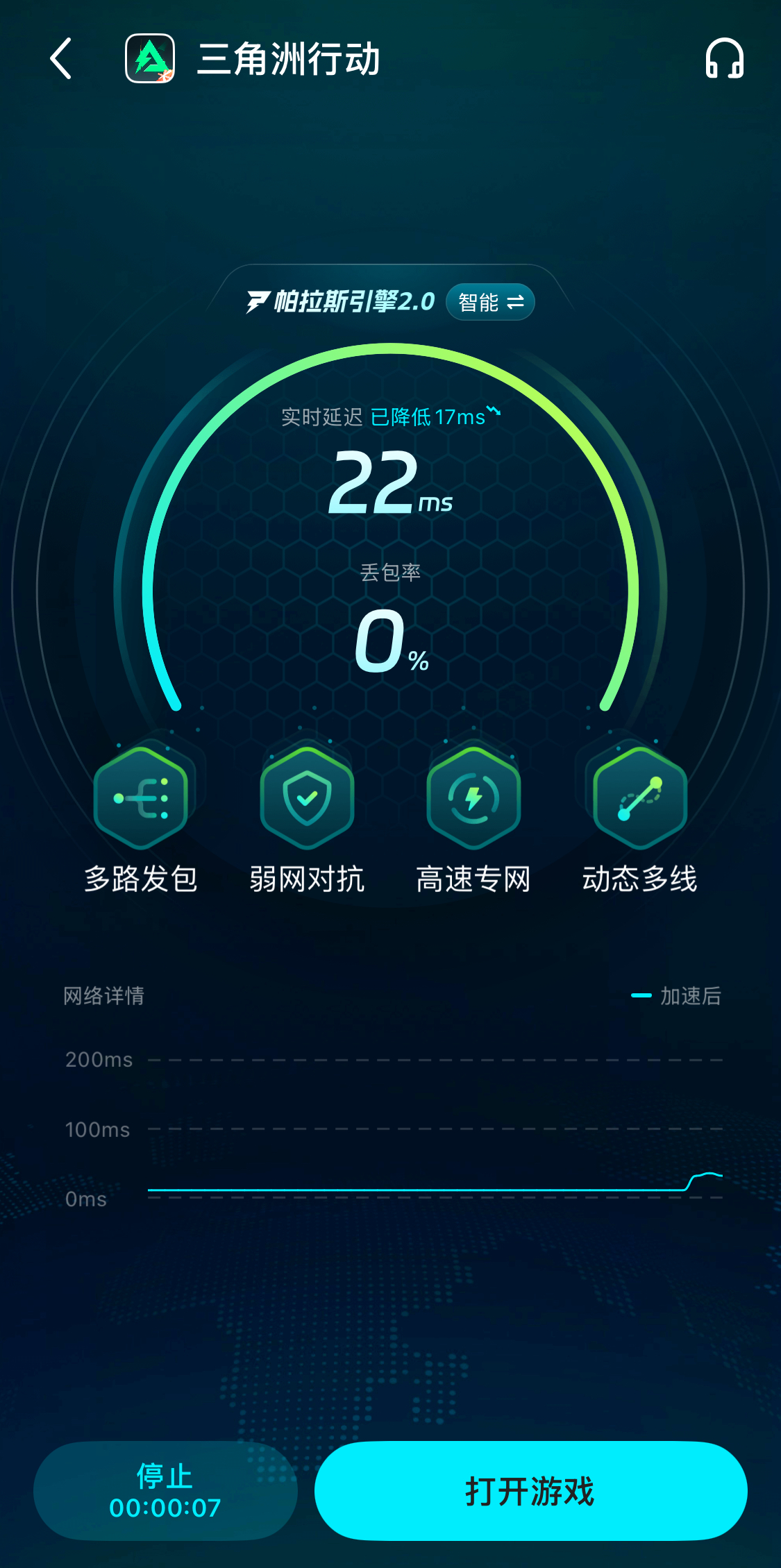Image resolution: width=781 pixels, height=1568 pixels.
Task: Tap the 弱网对抗 shield hexagon
Action: click(307, 798)
